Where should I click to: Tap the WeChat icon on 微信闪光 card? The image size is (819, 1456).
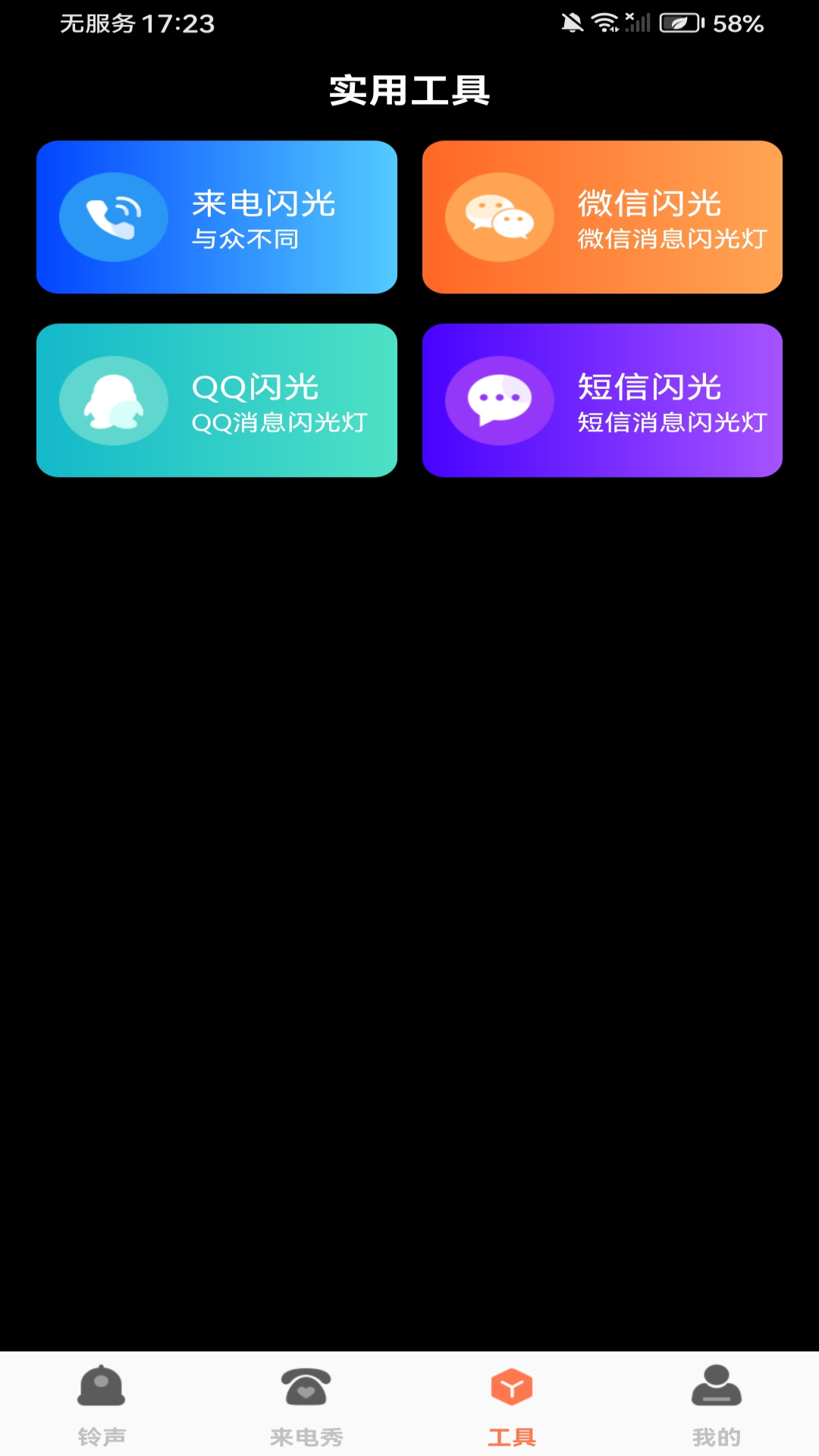click(x=499, y=216)
